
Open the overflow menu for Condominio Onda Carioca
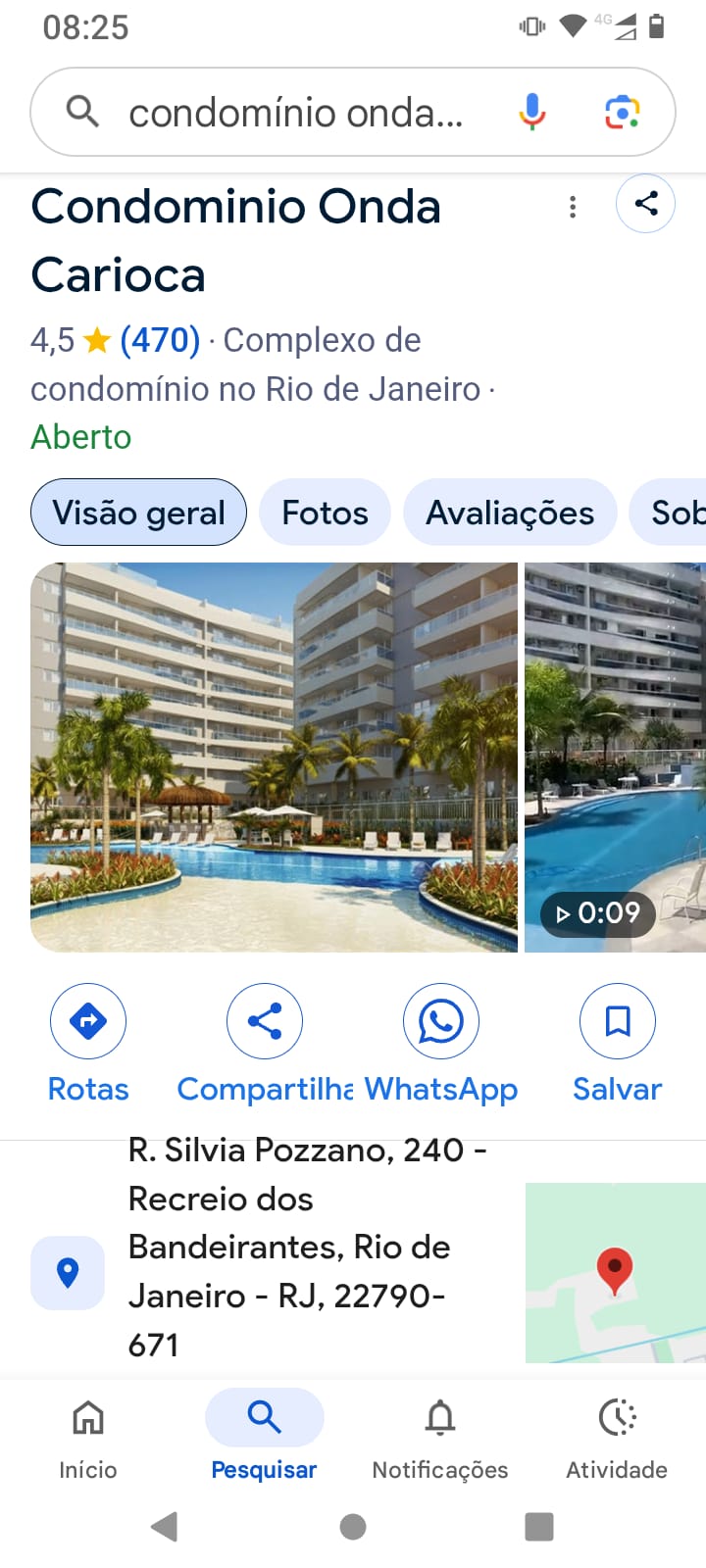click(x=573, y=207)
